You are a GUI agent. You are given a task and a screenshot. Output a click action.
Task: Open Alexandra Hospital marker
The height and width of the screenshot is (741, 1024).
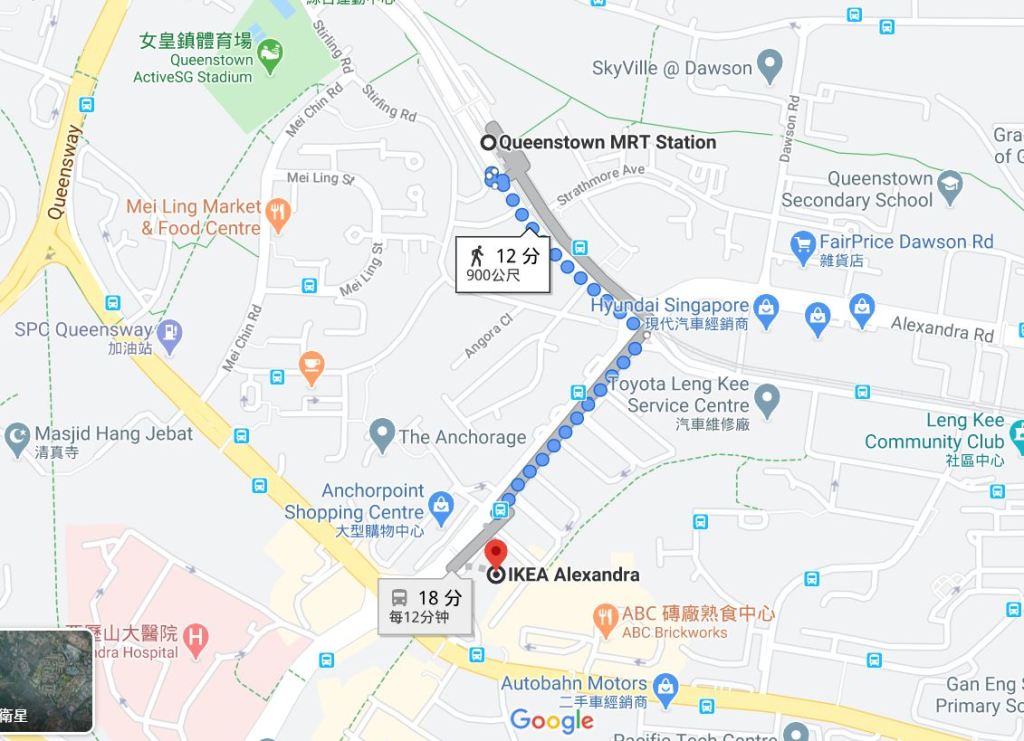197,635
